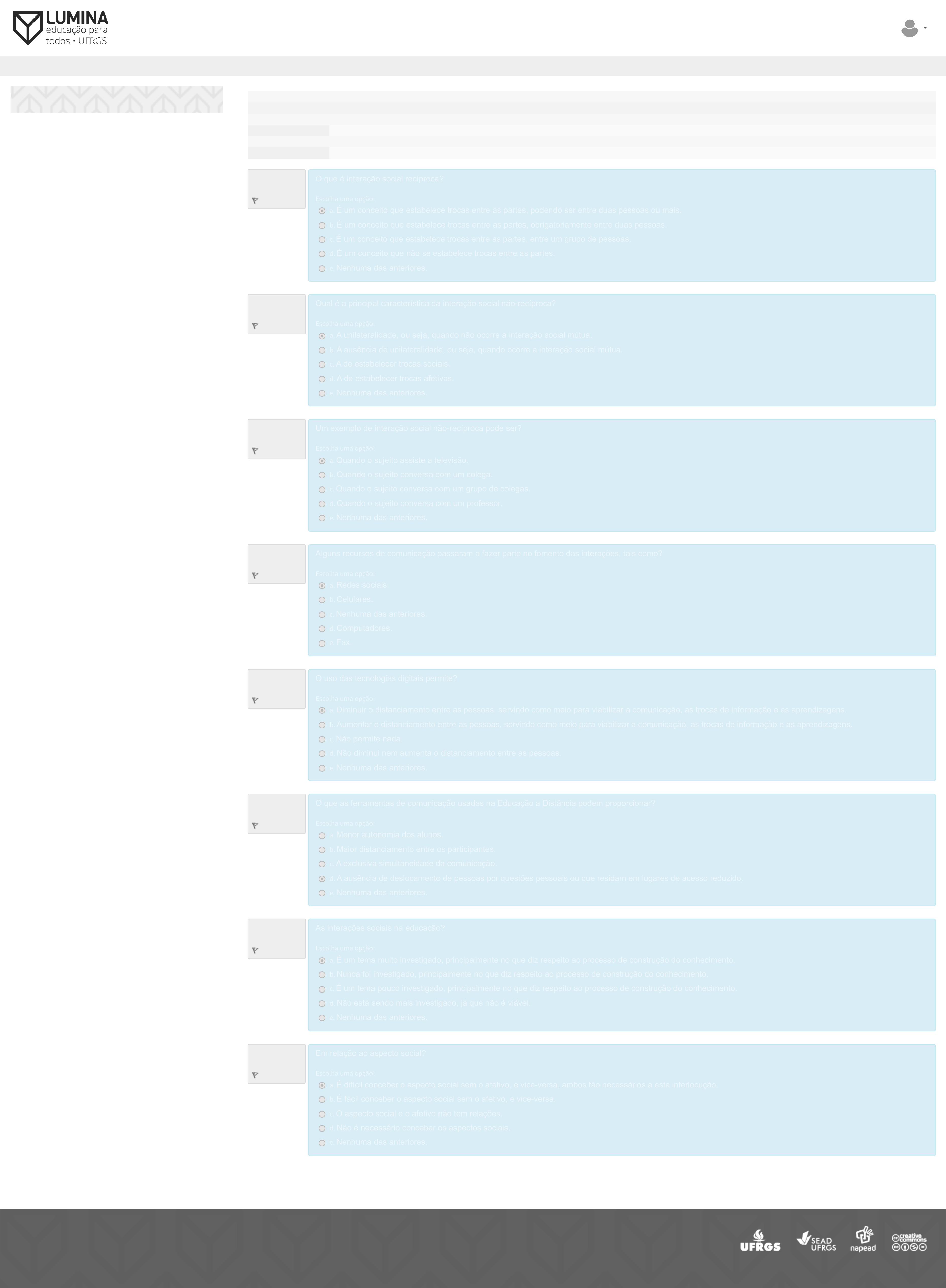Pick 'Quando o sujeito conversa com um professor'
Image resolution: width=946 pixels, height=1288 pixels.
coord(322,504)
